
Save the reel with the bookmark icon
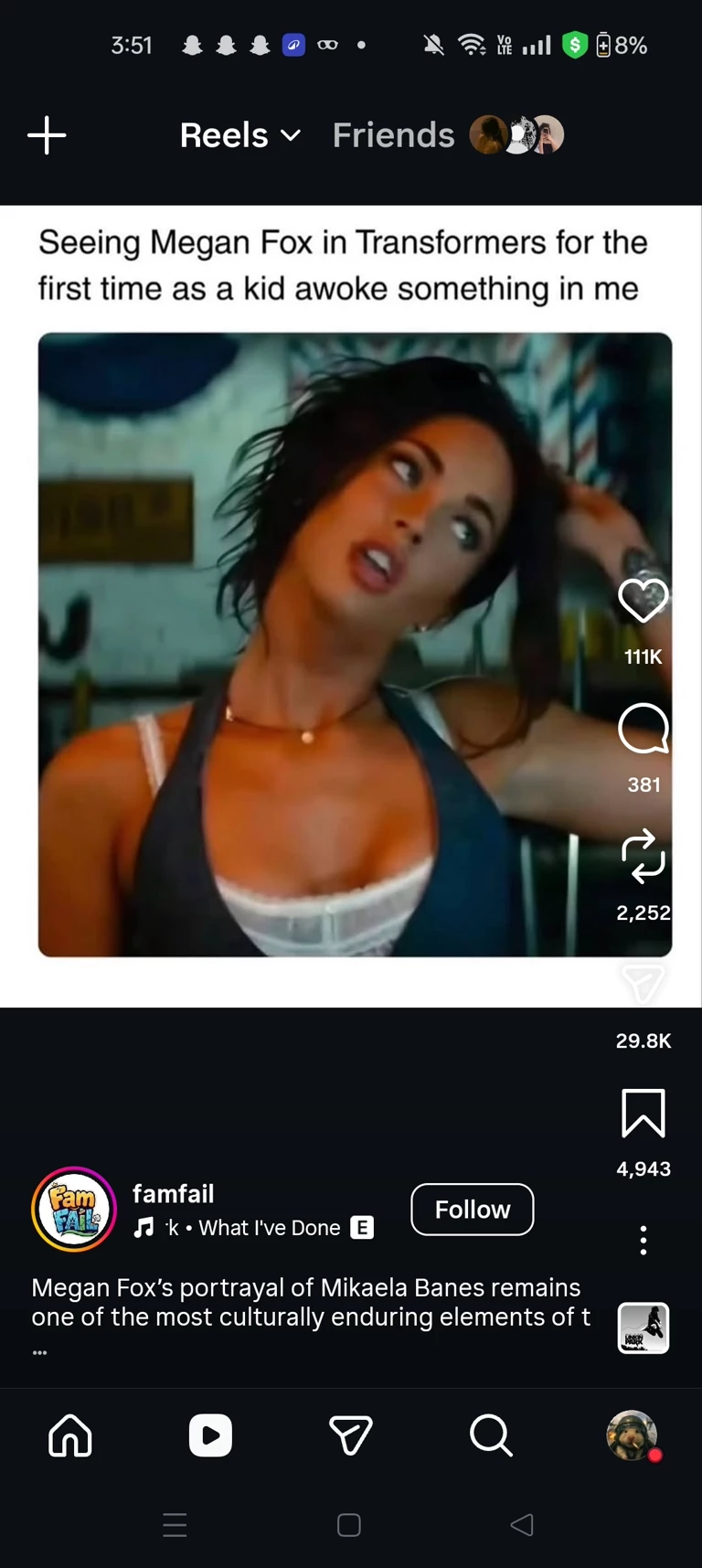tap(643, 1113)
